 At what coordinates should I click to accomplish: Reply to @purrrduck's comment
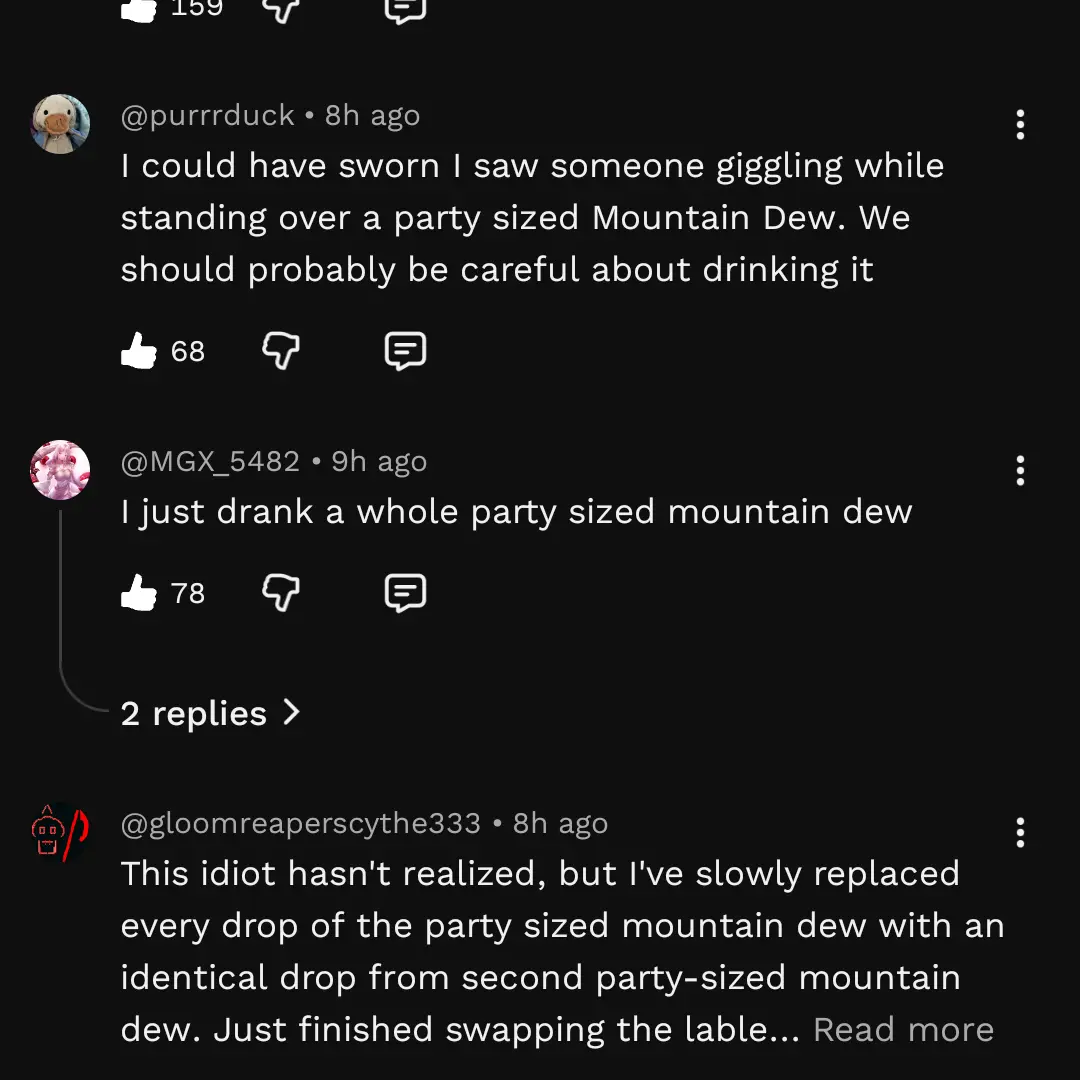pyautogui.click(x=405, y=351)
